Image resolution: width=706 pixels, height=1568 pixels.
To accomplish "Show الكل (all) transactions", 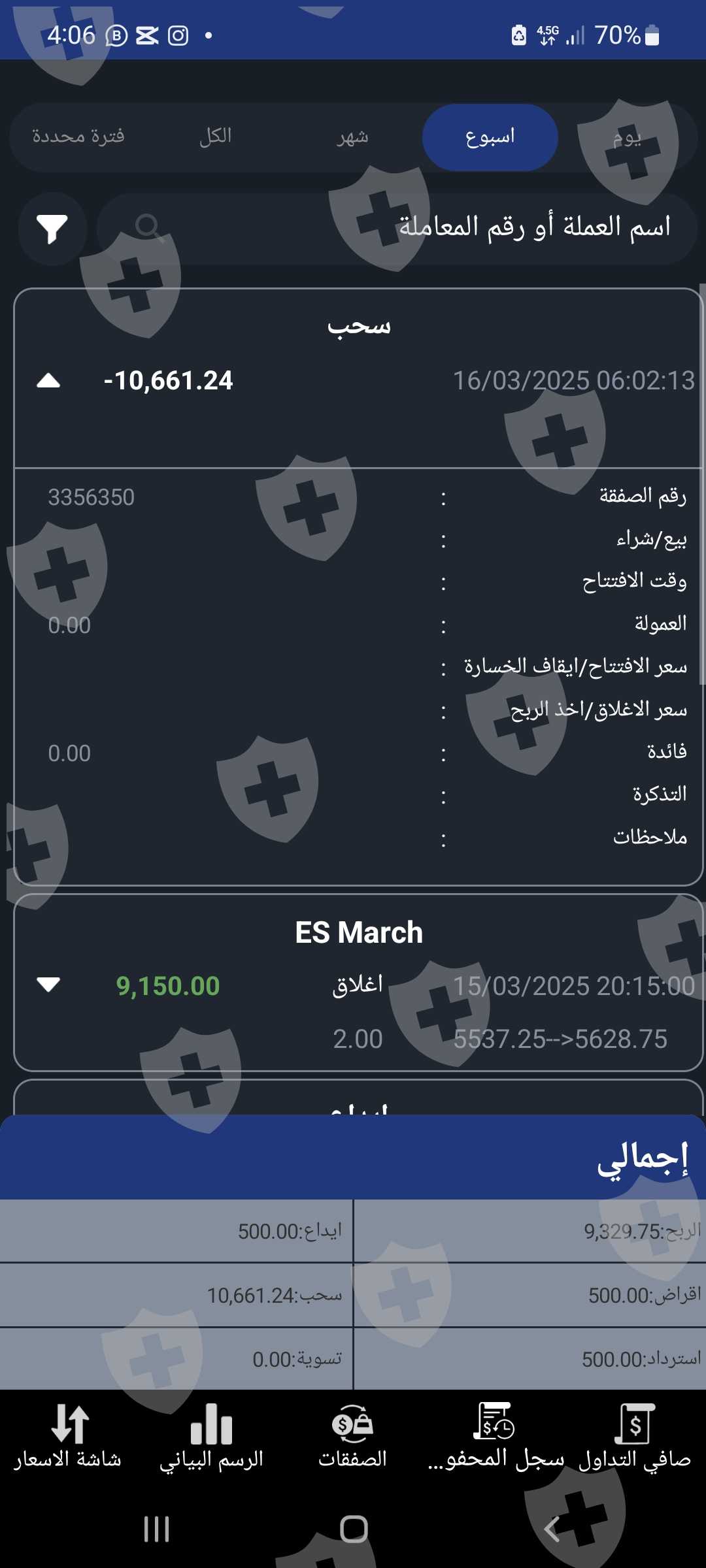I will (216, 137).
